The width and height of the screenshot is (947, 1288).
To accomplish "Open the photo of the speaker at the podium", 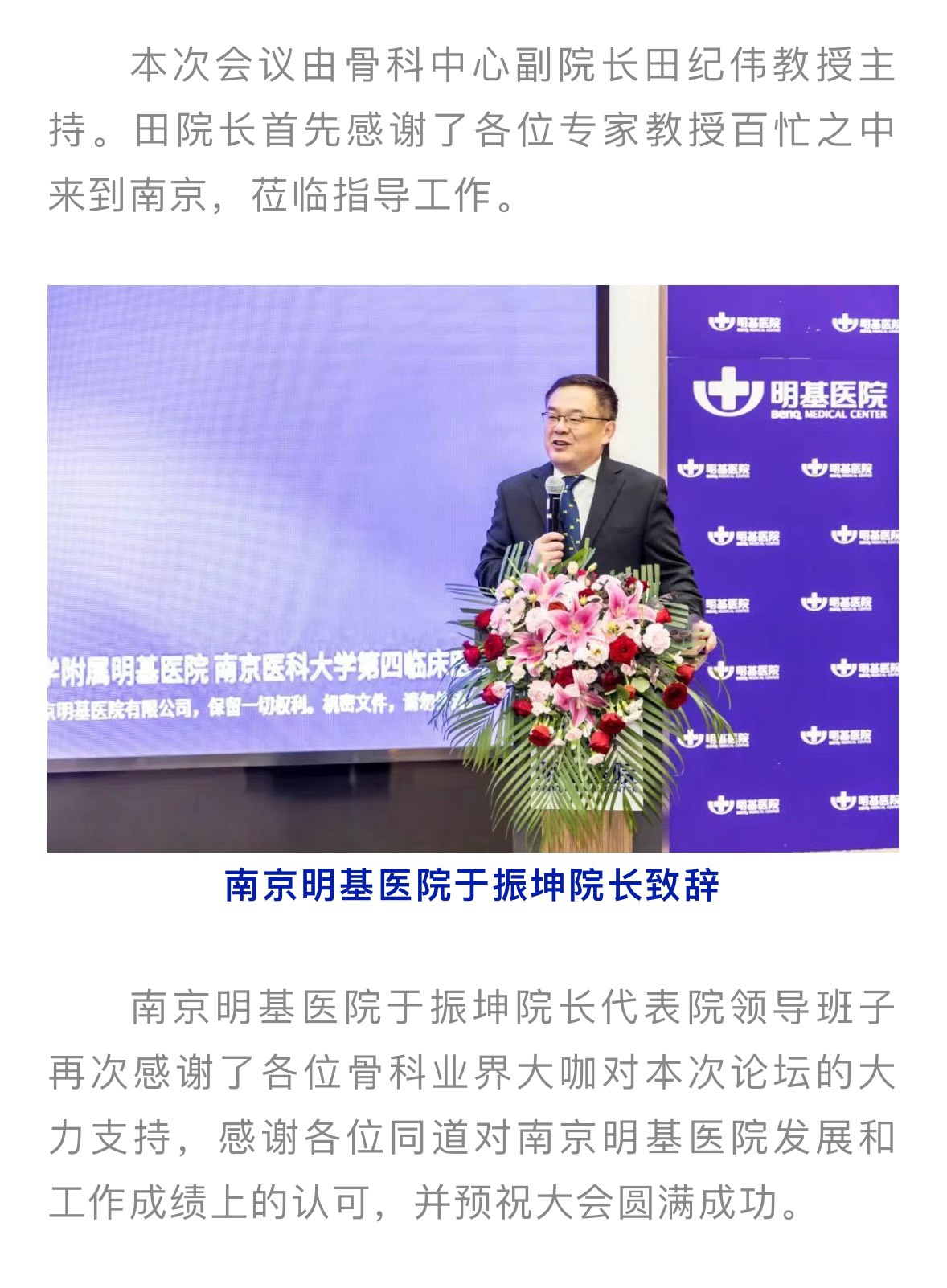I will (473, 568).
